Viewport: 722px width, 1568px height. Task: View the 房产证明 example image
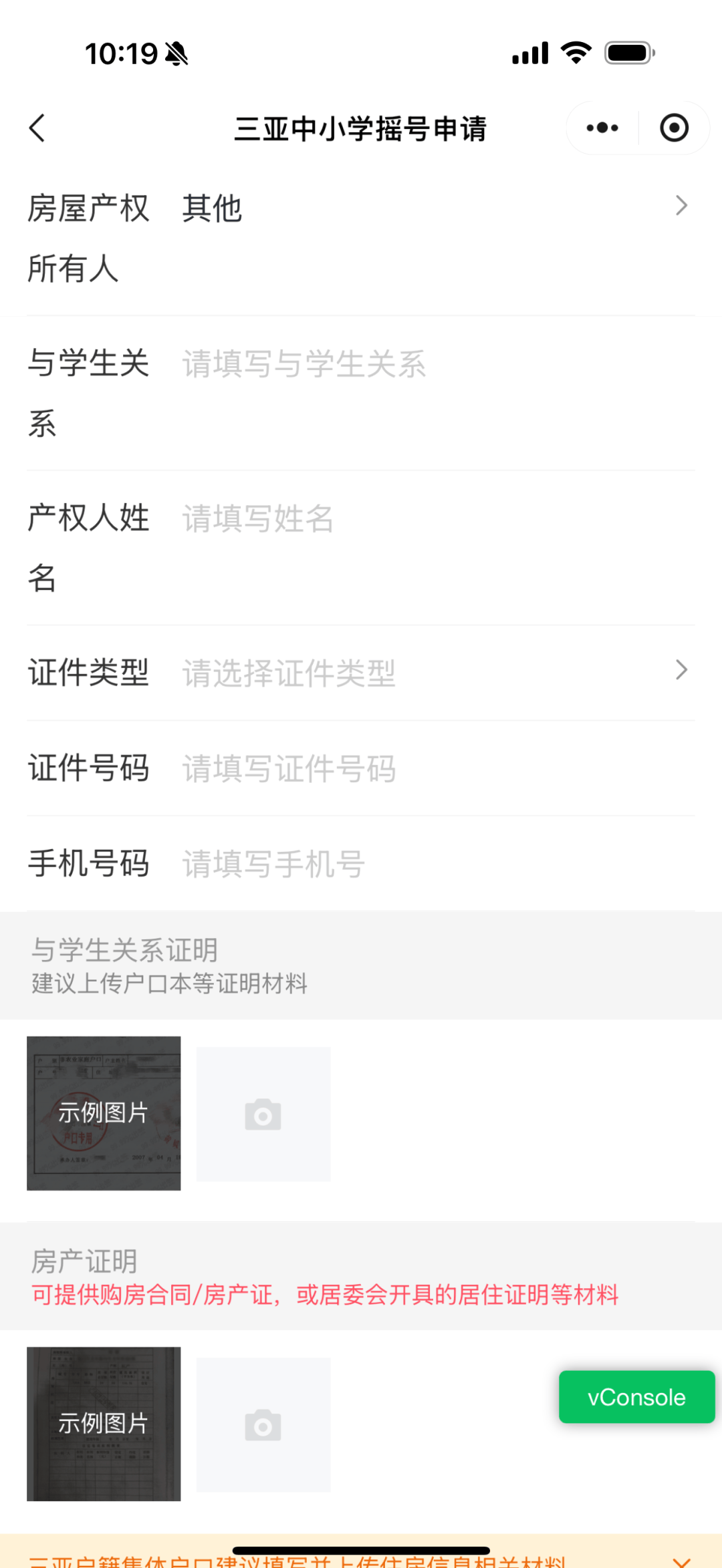pyautogui.click(x=104, y=1424)
